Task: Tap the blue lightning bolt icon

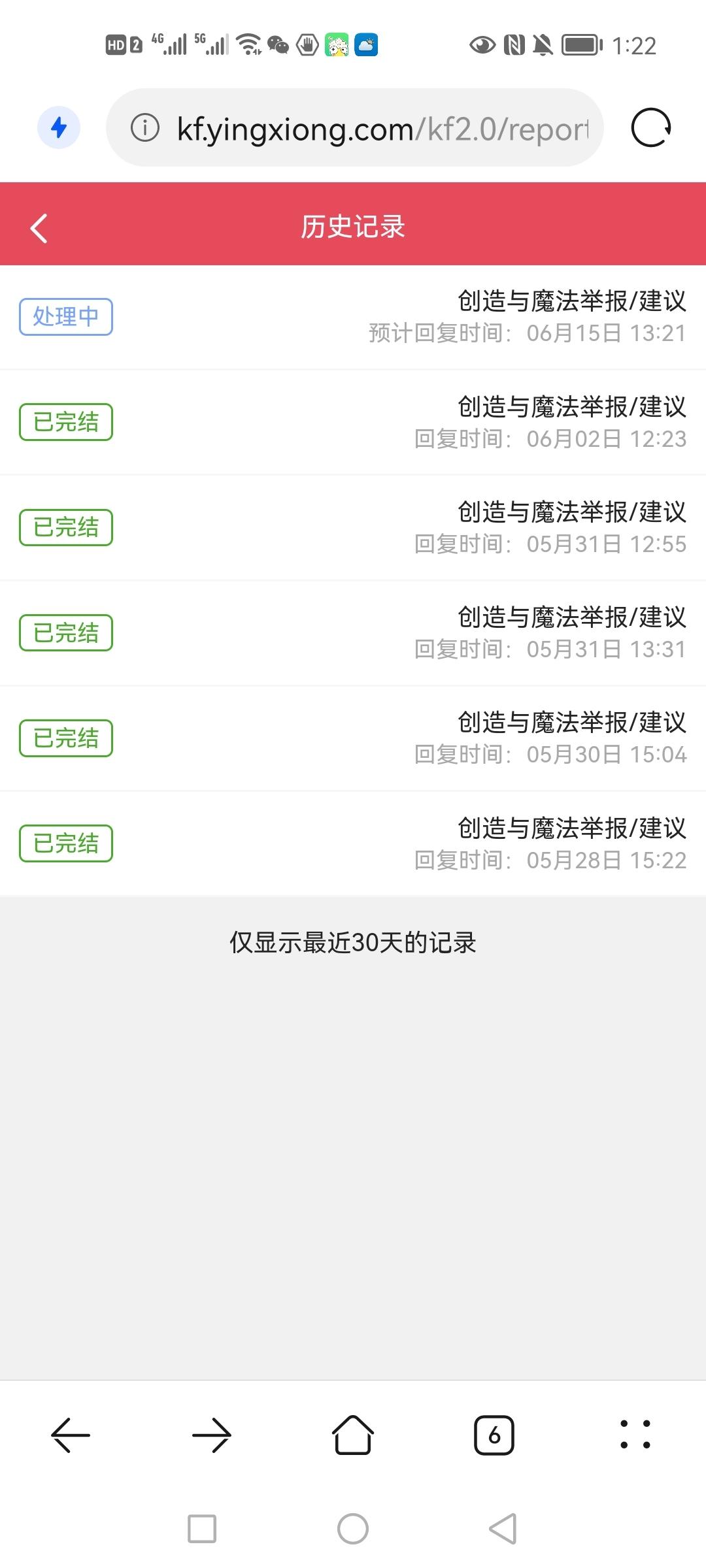Action: 59,127
